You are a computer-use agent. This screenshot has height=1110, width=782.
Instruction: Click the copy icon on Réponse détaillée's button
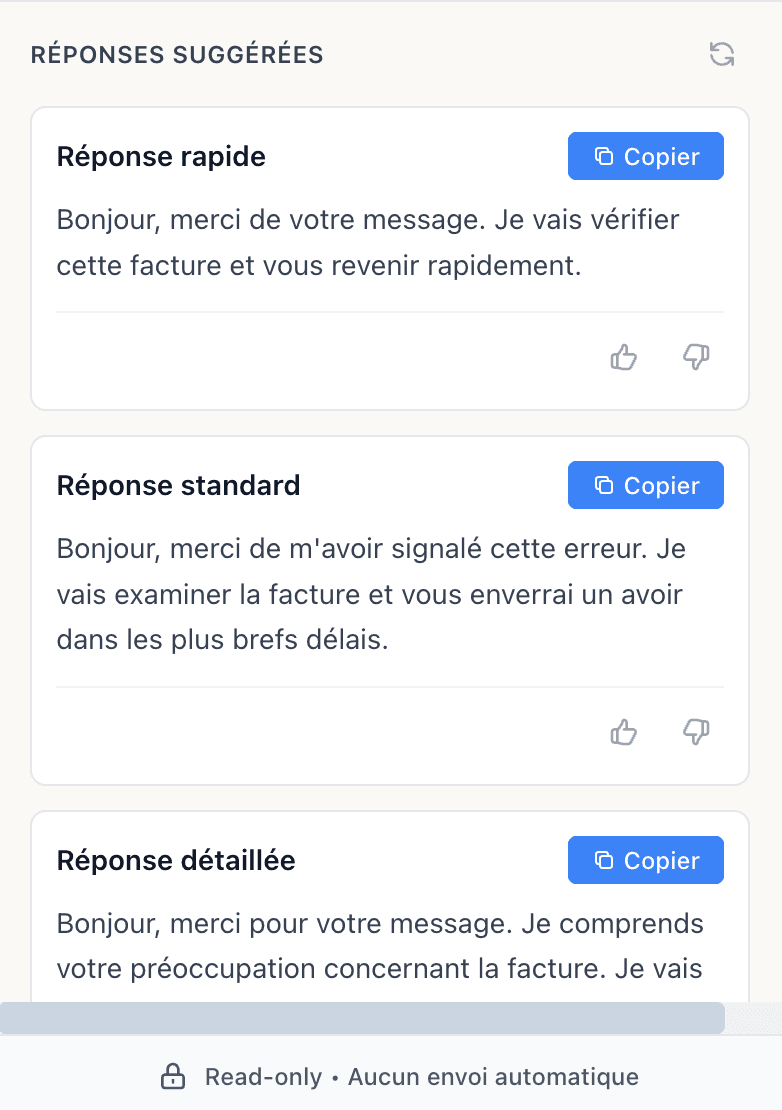[x=601, y=860]
